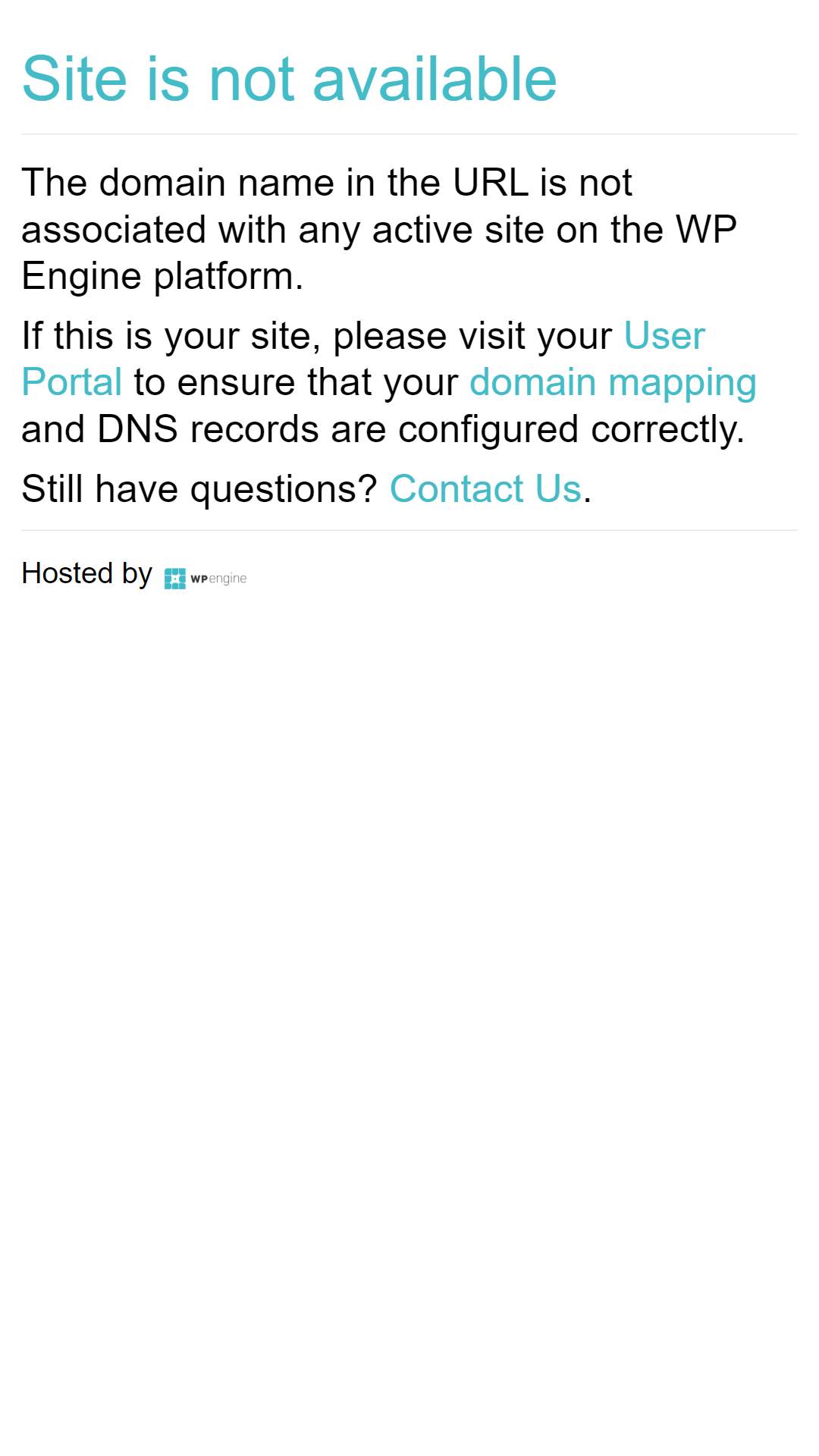
Task: Open the domain mapping link
Action: point(613,383)
